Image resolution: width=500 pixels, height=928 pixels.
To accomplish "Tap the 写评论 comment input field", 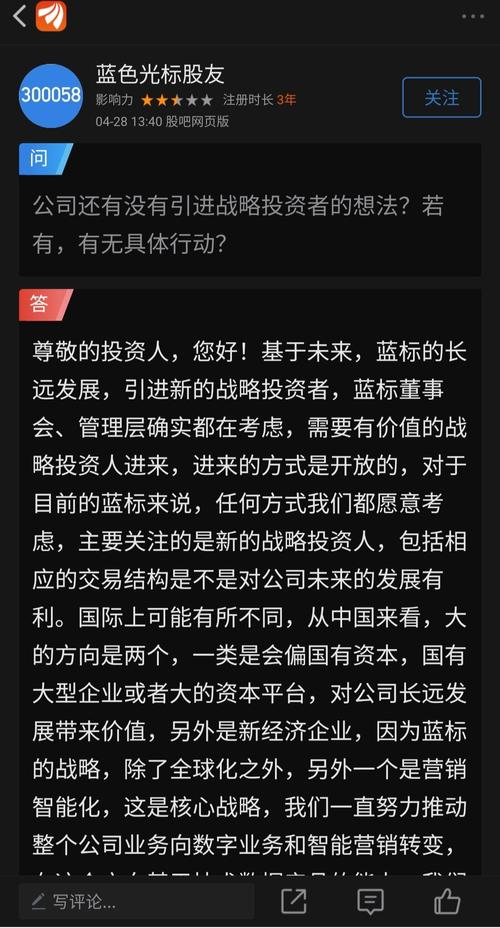I will [x=137, y=901].
